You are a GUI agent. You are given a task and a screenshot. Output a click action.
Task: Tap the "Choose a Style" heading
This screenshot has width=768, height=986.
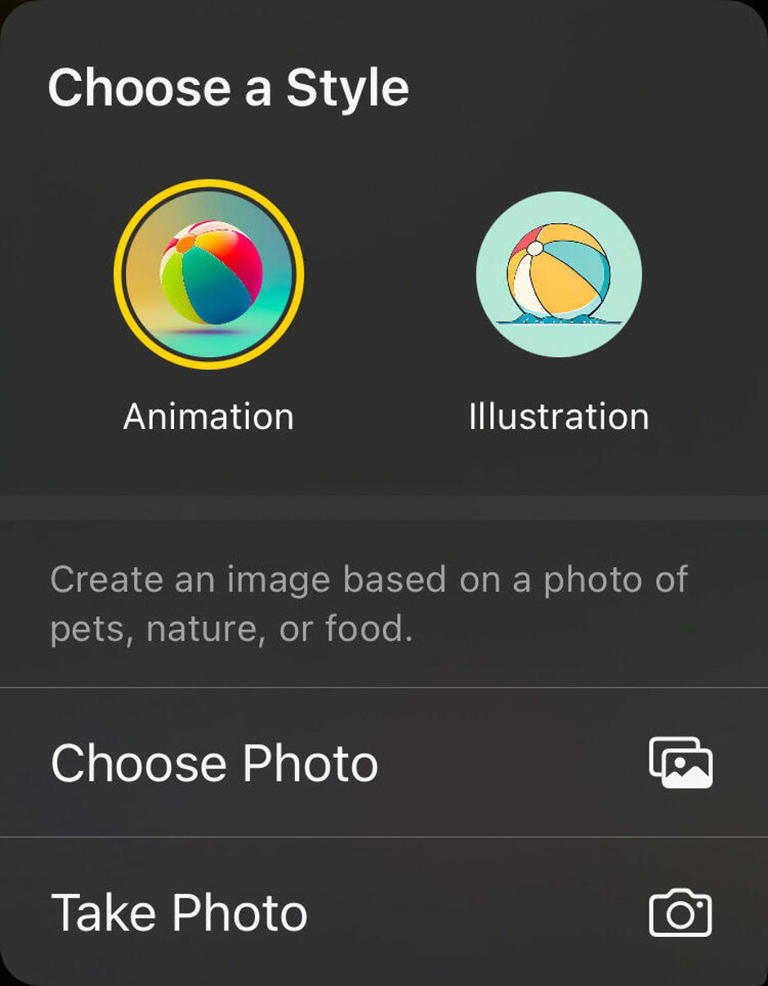[x=229, y=87]
